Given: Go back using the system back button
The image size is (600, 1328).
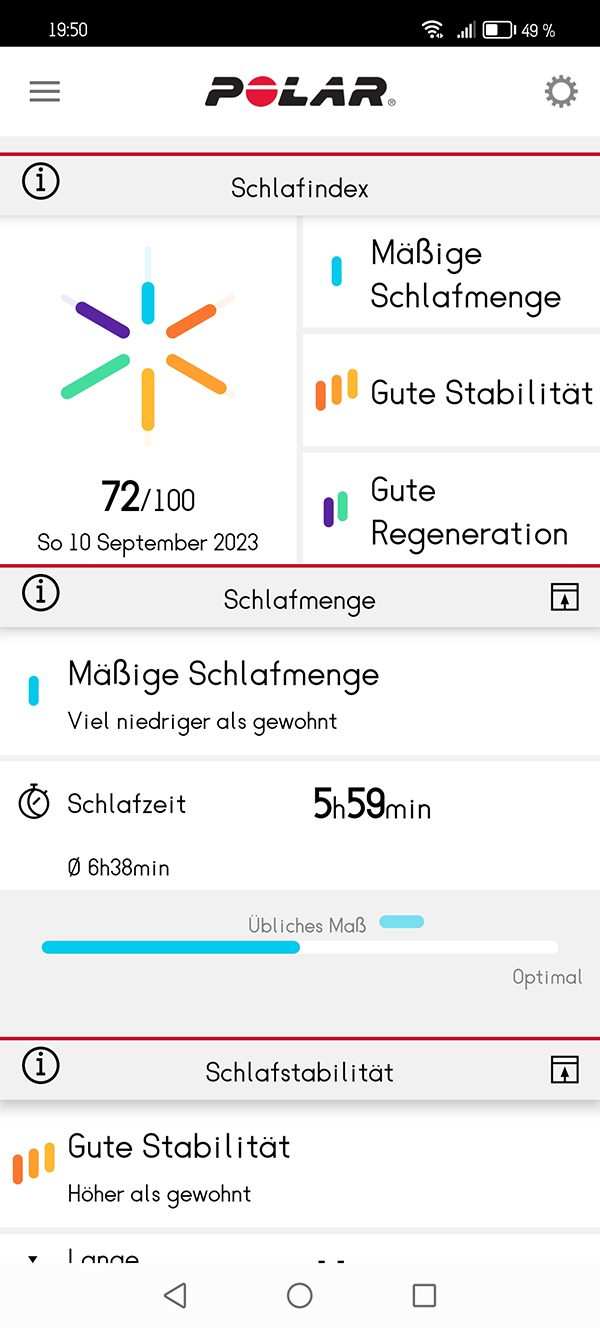Looking at the screenshot, I should coord(175,1295).
